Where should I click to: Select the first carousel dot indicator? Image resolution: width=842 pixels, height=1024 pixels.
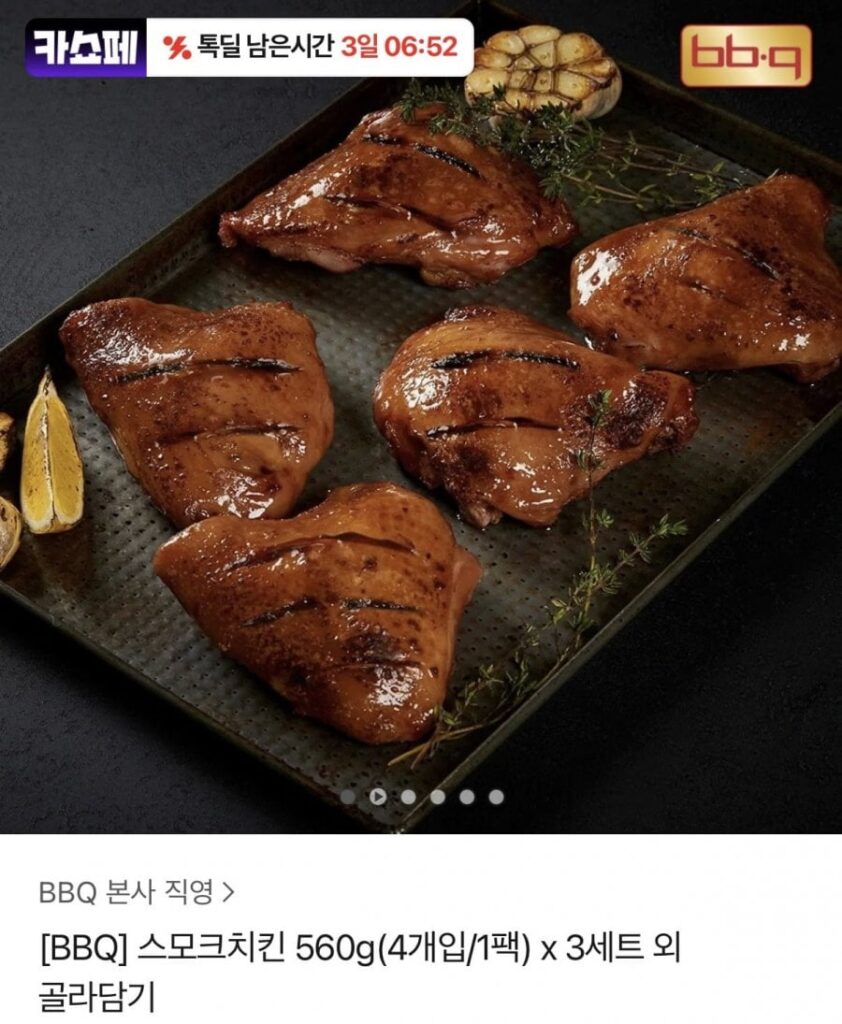click(347, 796)
